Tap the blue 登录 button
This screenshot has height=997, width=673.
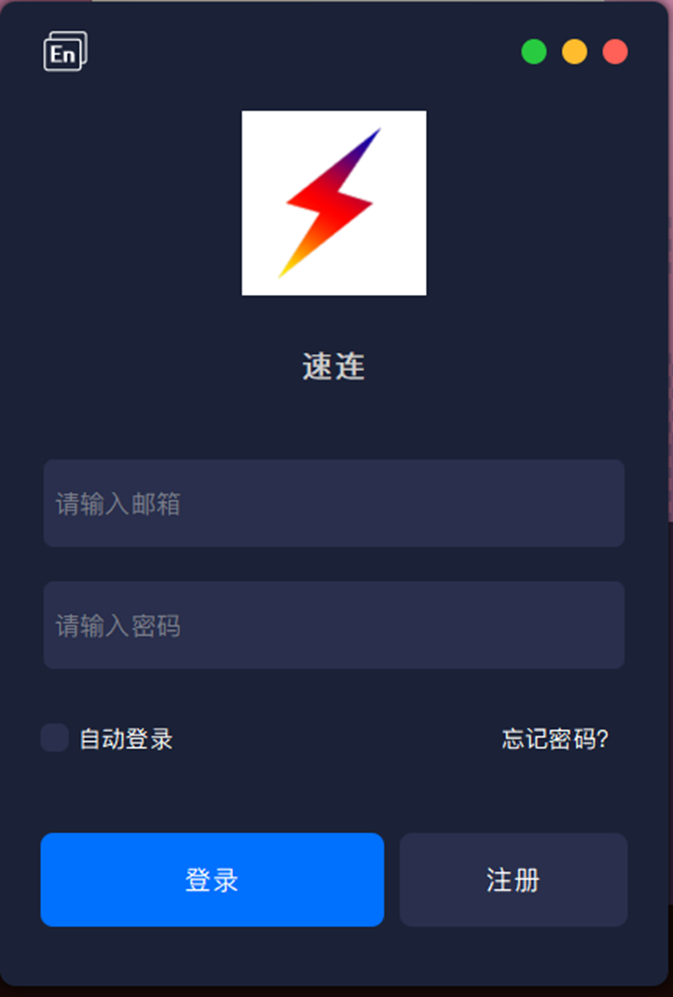212,880
